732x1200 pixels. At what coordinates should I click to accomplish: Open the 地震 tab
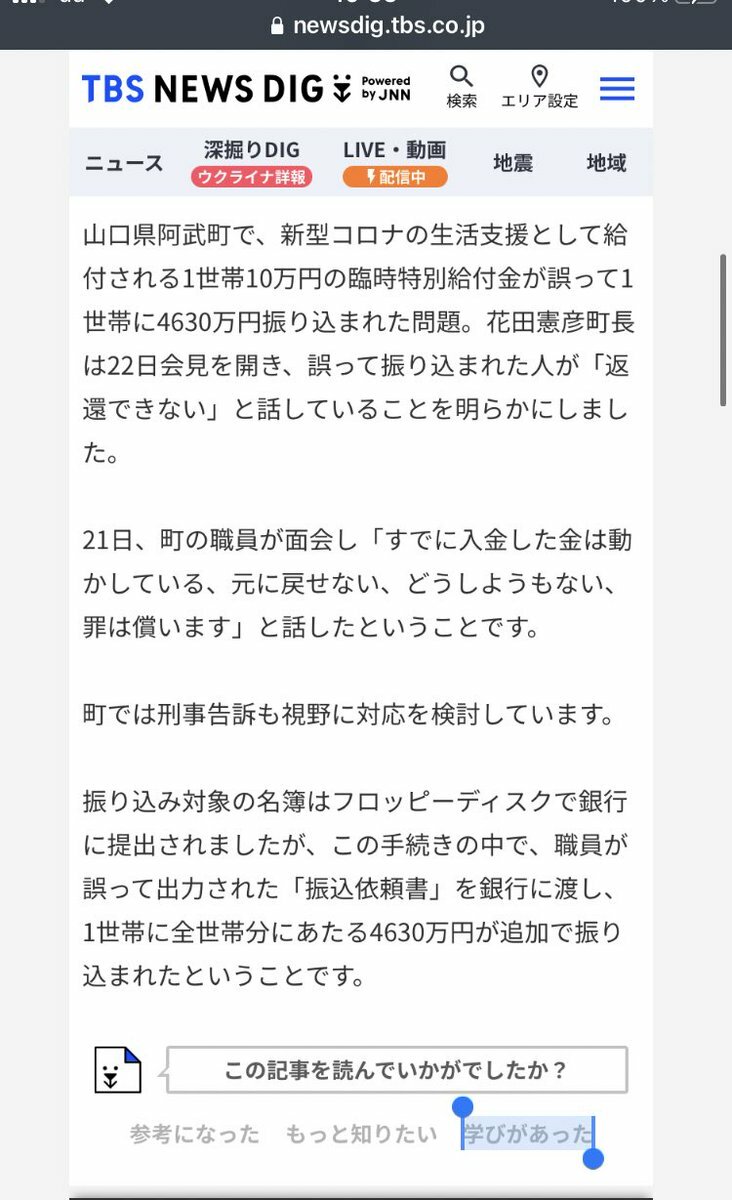tap(513, 163)
